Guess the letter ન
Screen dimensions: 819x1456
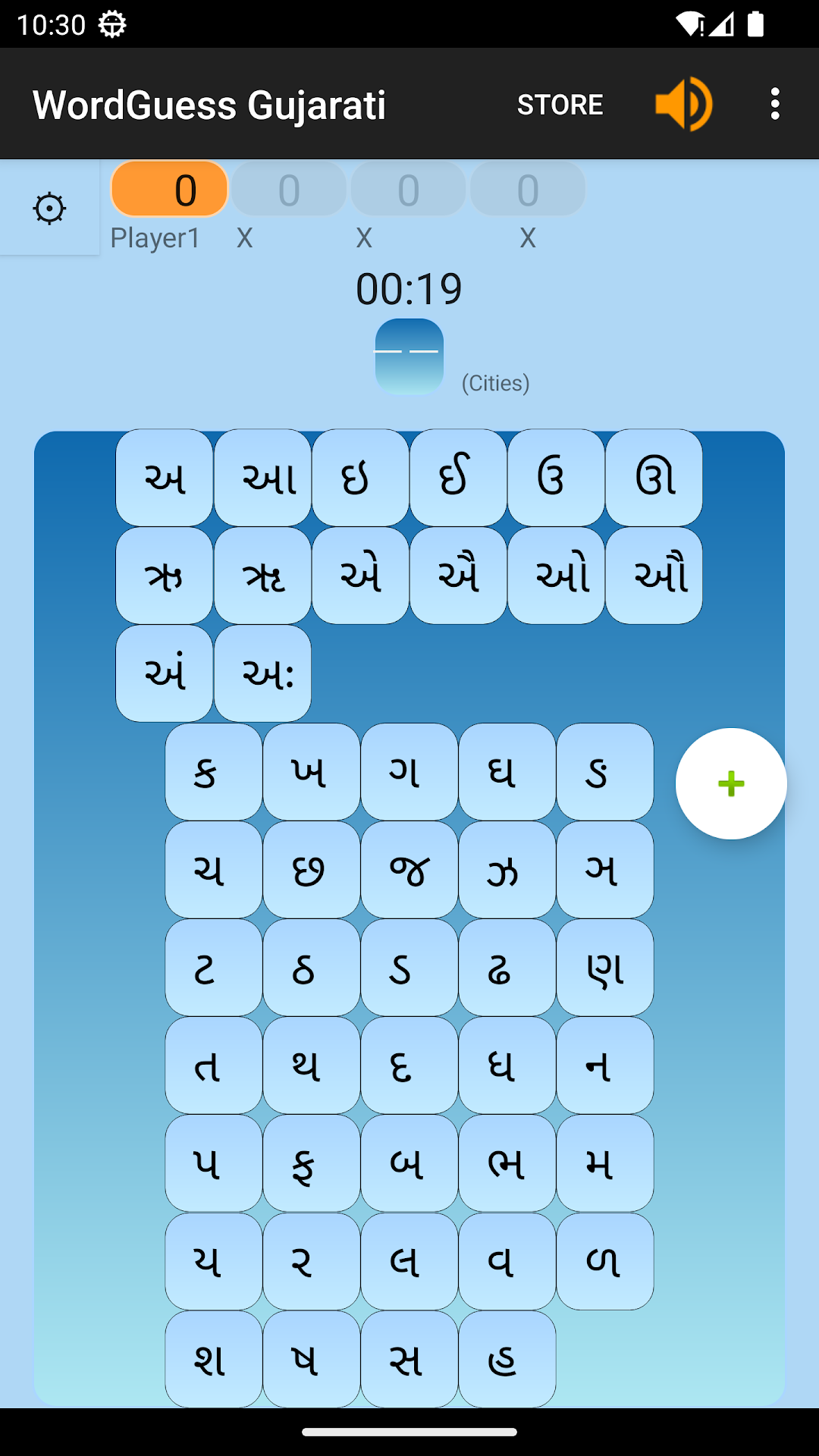(x=605, y=1065)
